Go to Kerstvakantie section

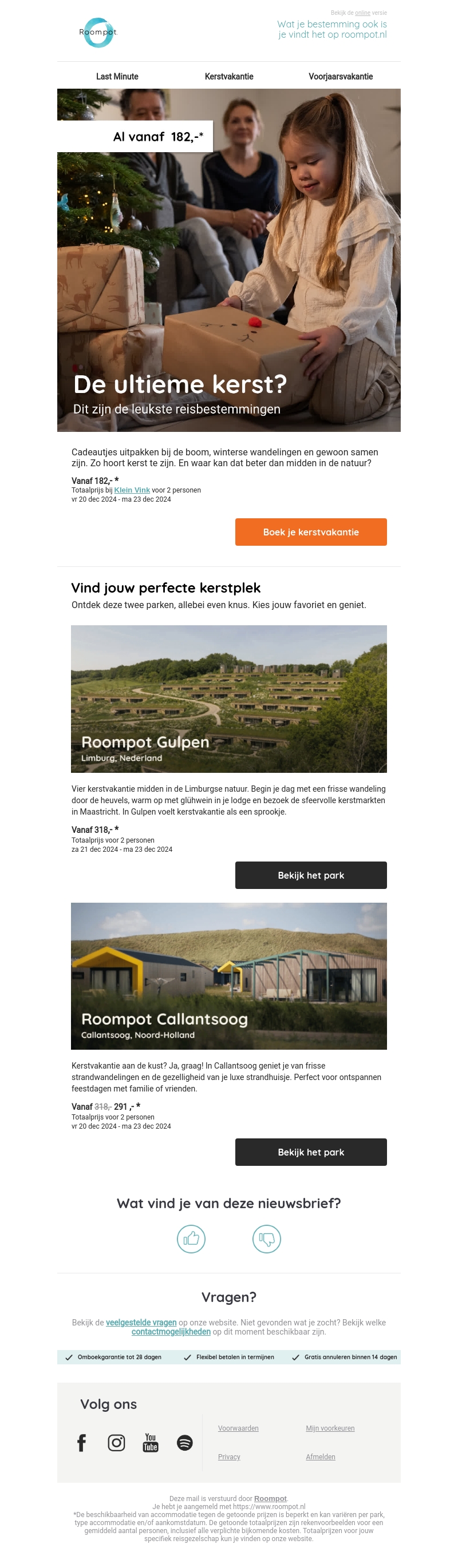228,77
